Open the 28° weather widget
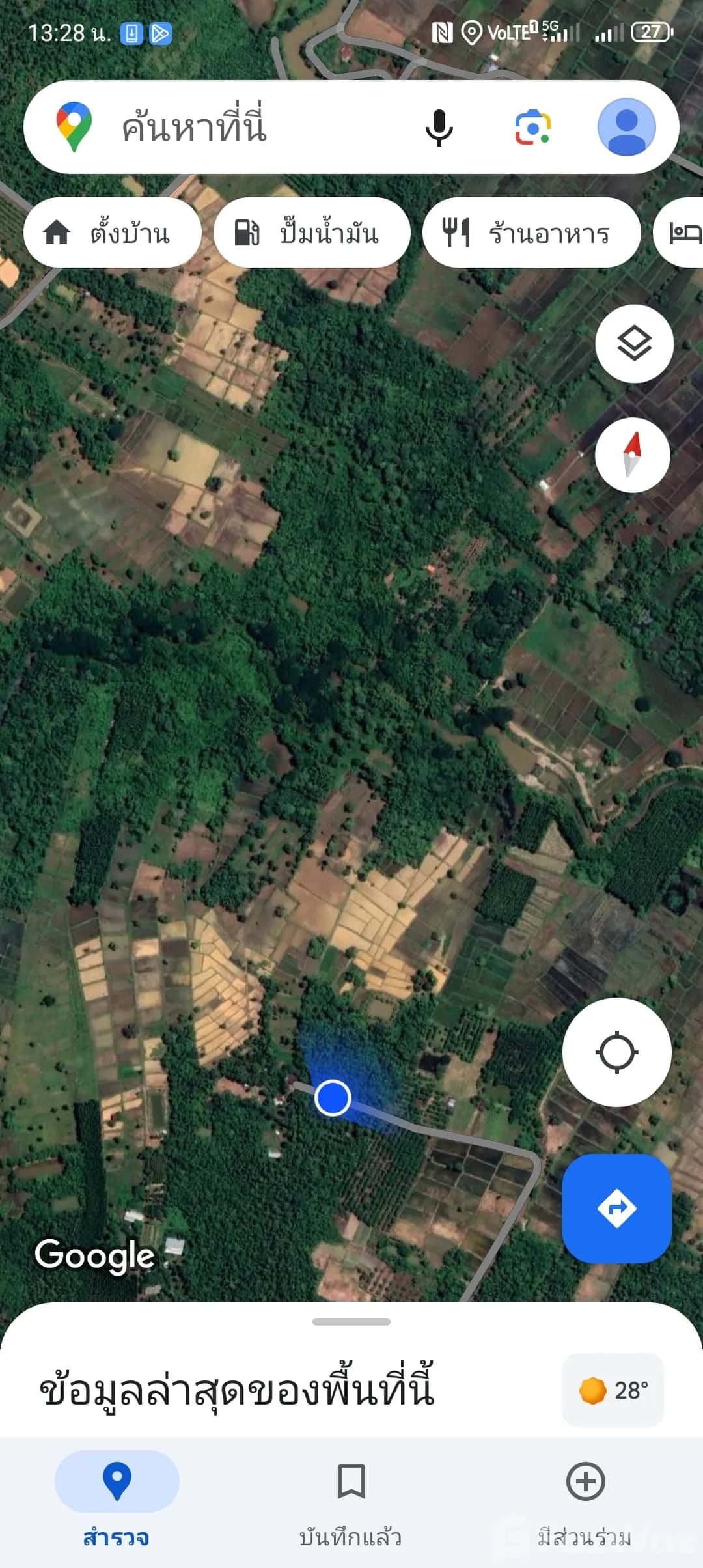The image size is (703, 1568). [x=612, y=1391]
